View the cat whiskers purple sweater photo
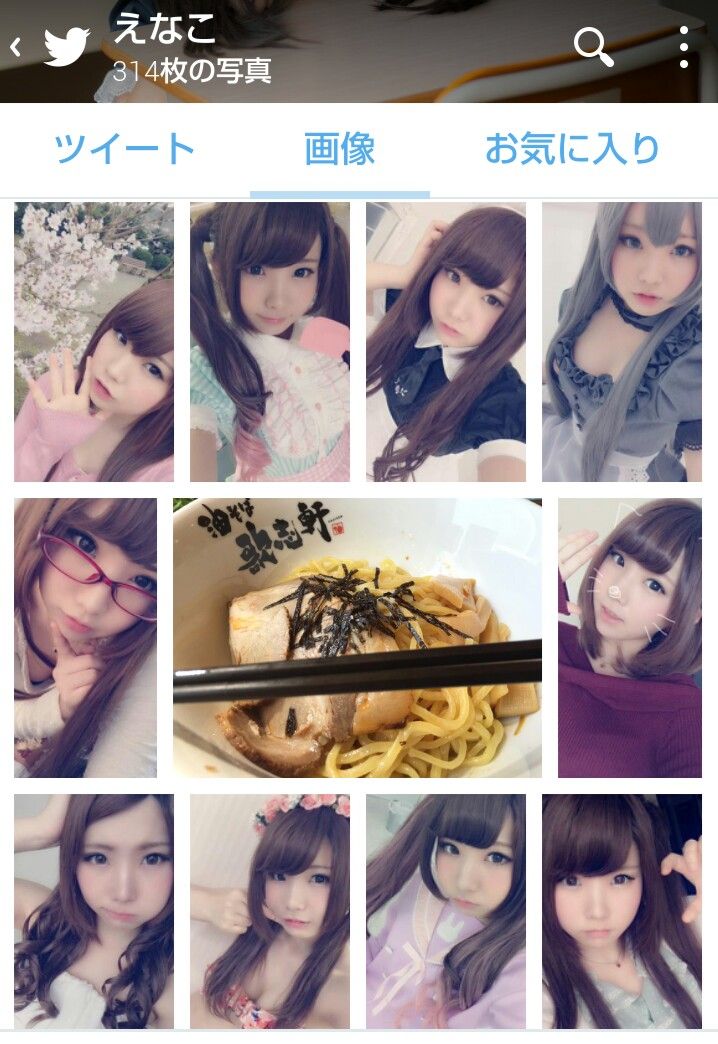 630,638
